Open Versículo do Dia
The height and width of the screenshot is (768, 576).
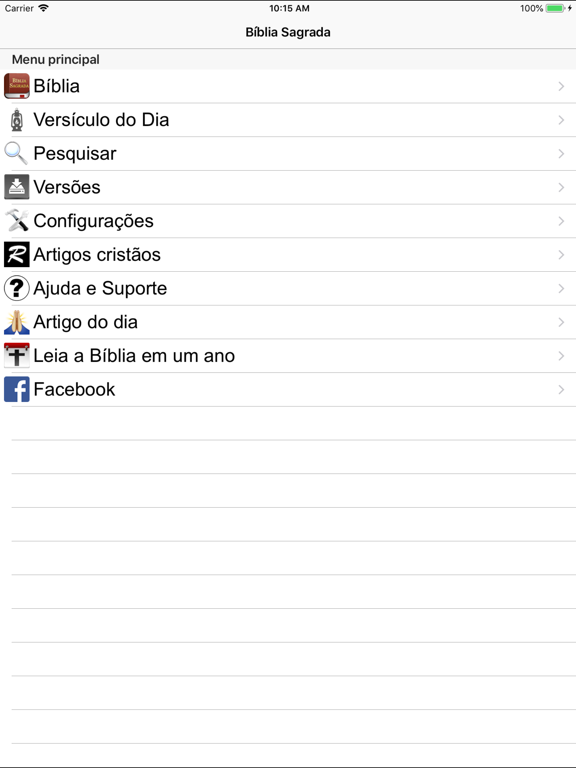pos(288,120)
